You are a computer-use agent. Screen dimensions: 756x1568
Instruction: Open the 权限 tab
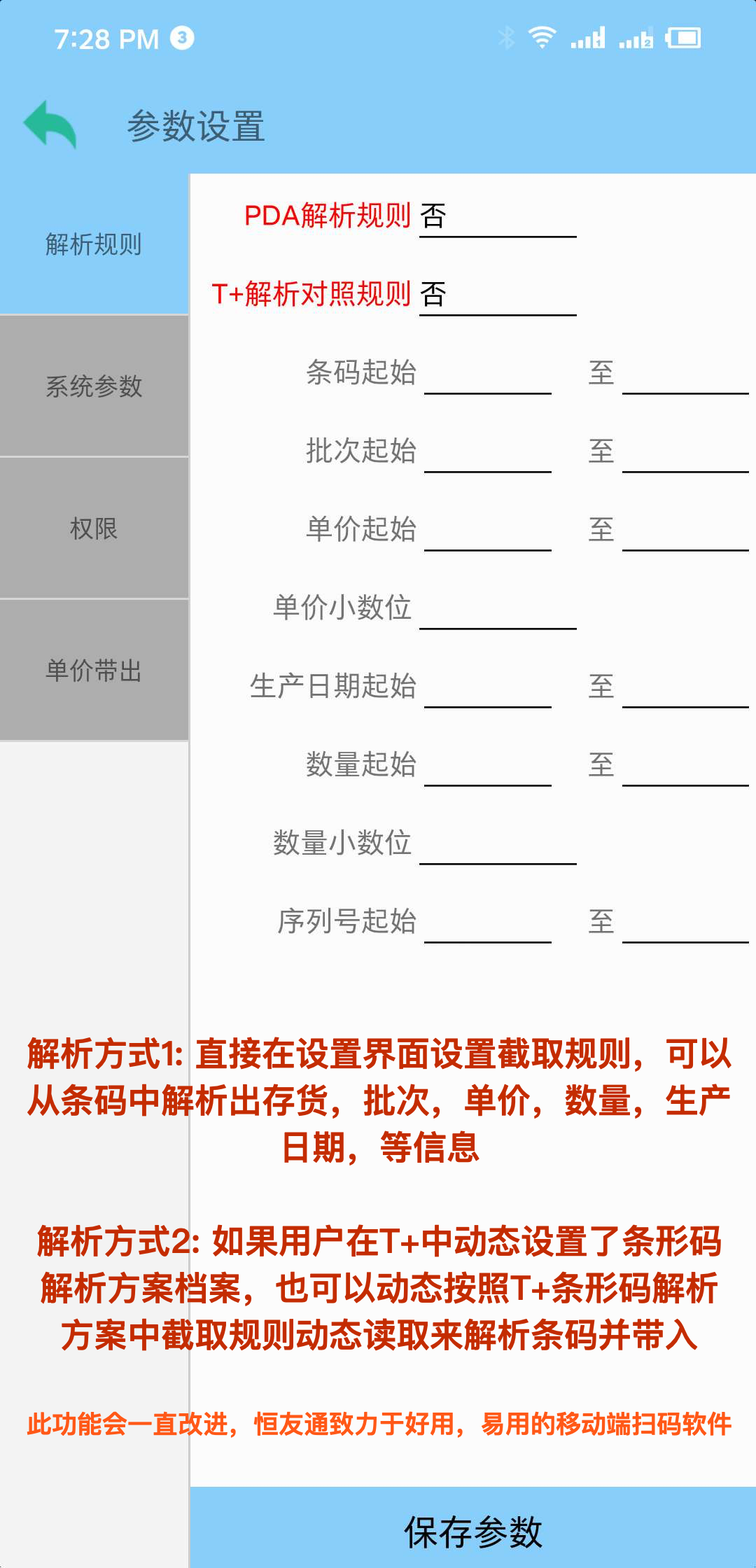94,528
